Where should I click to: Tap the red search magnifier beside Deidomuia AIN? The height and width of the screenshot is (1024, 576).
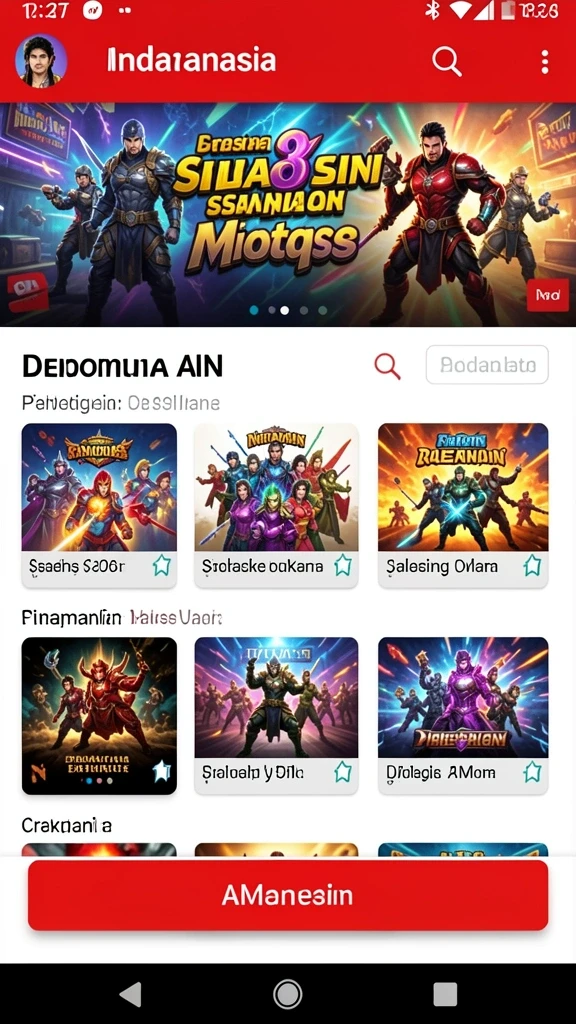387,366
